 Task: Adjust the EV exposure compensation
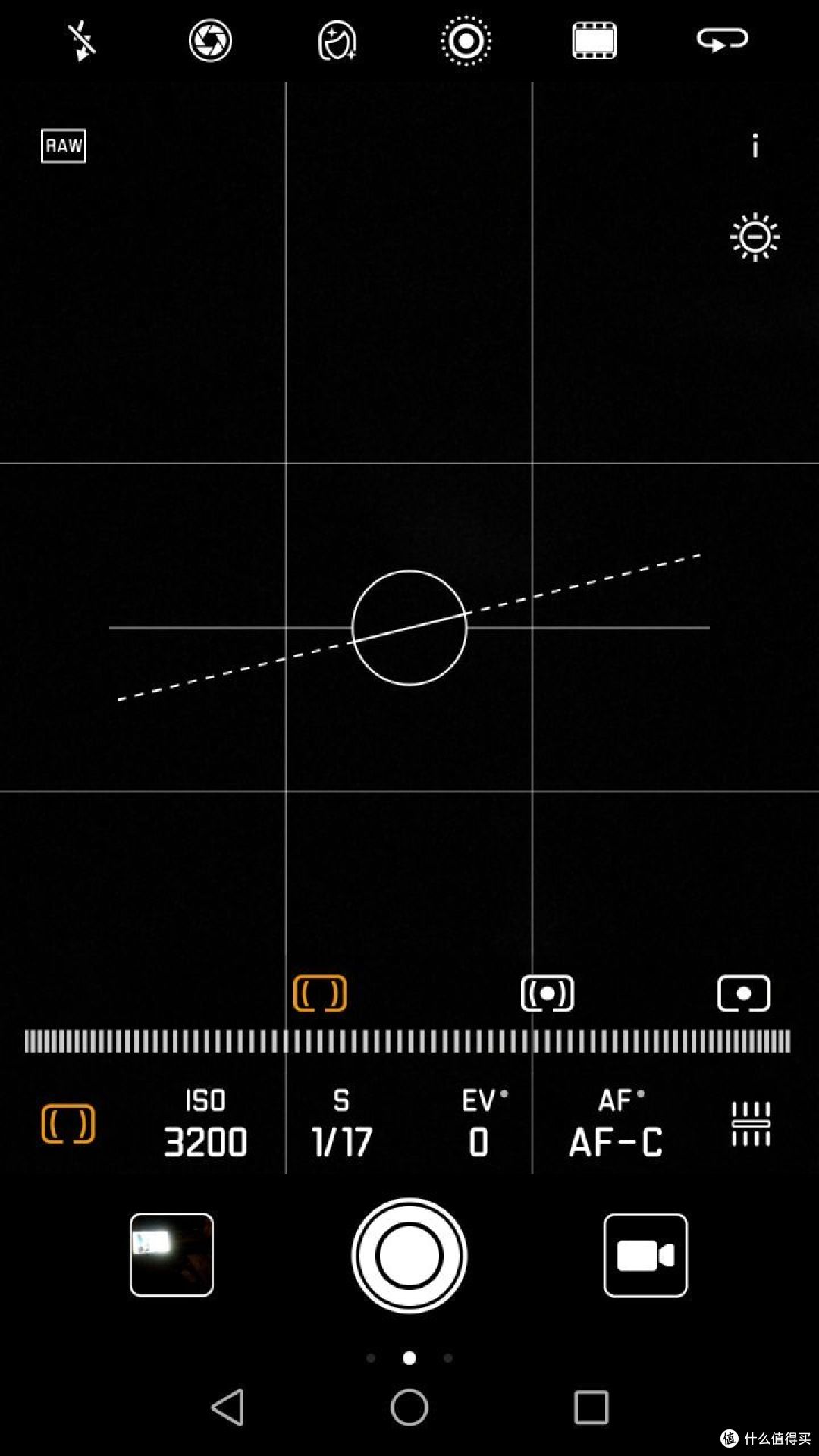pos(480,1124)
